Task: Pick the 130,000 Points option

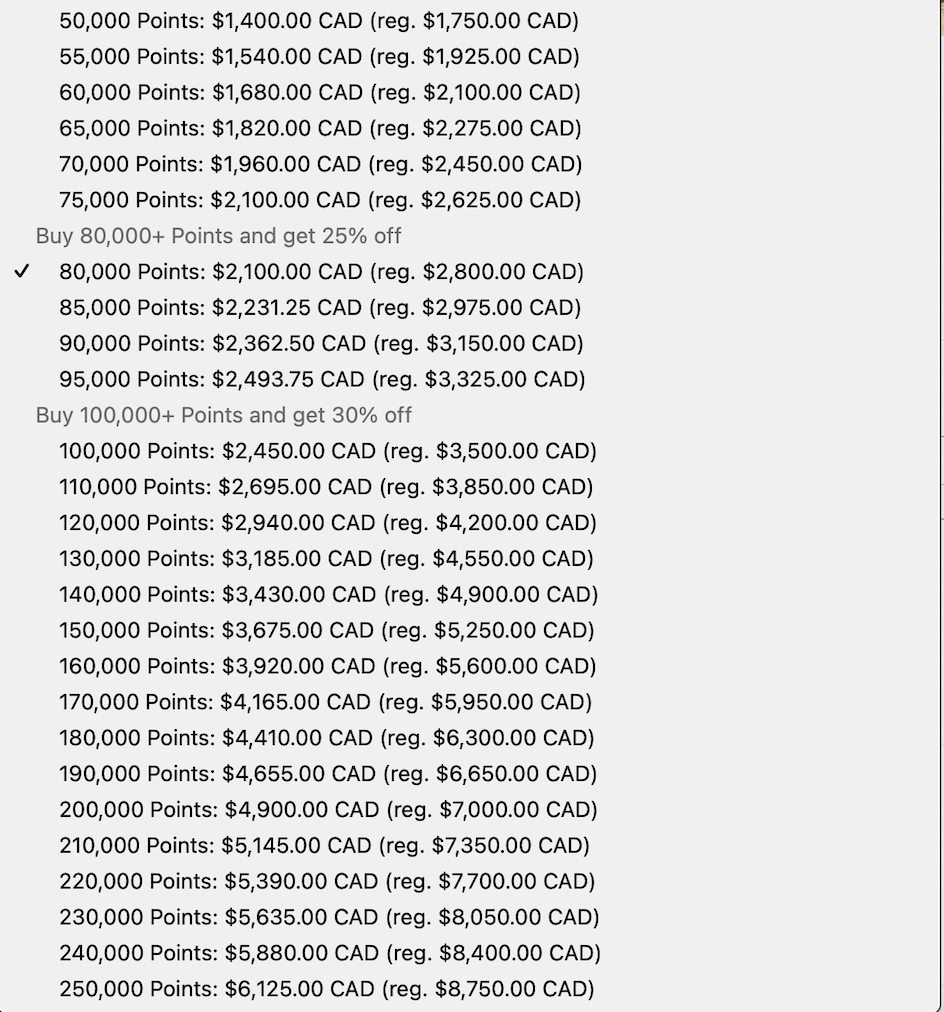Action: pos(326,559)
